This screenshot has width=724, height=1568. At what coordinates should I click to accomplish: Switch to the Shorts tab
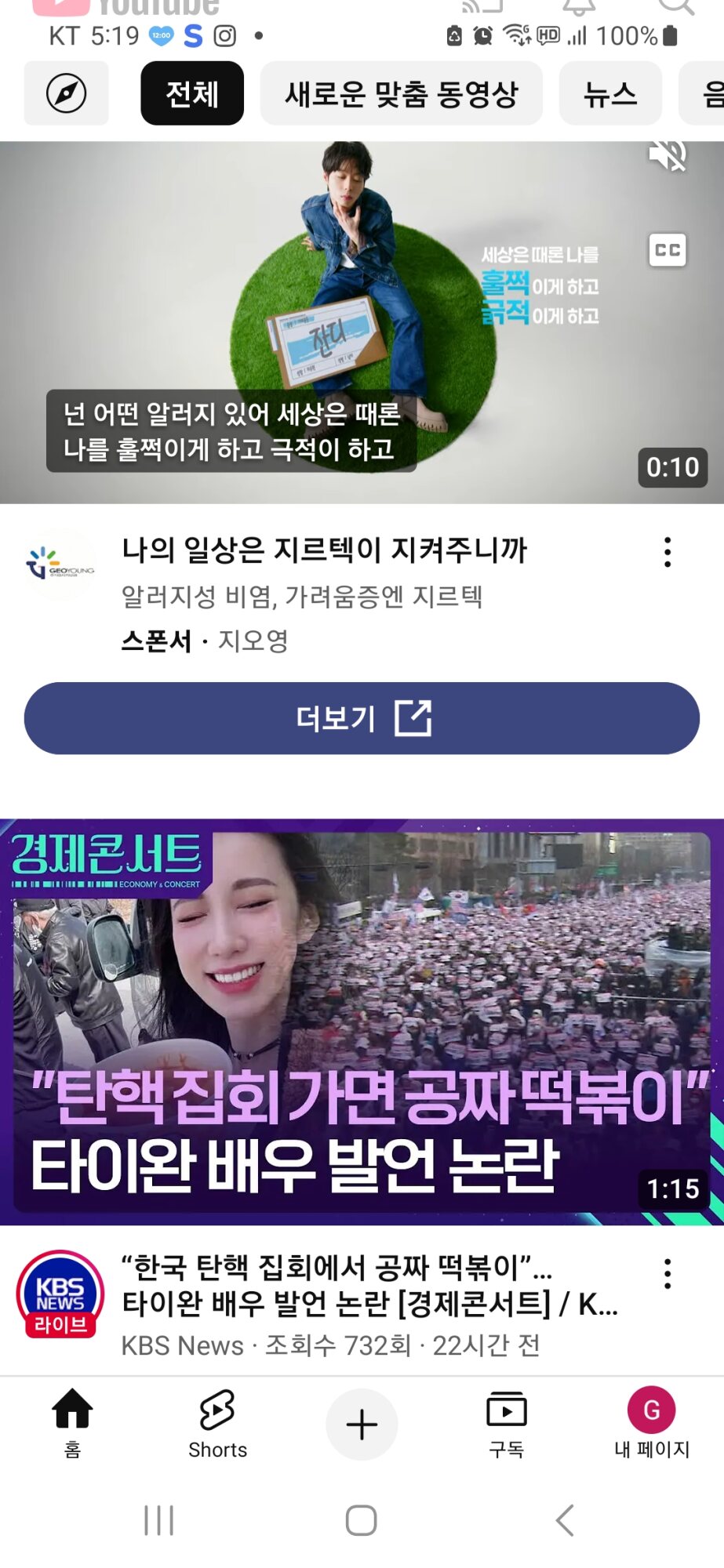click(217, 1423)
